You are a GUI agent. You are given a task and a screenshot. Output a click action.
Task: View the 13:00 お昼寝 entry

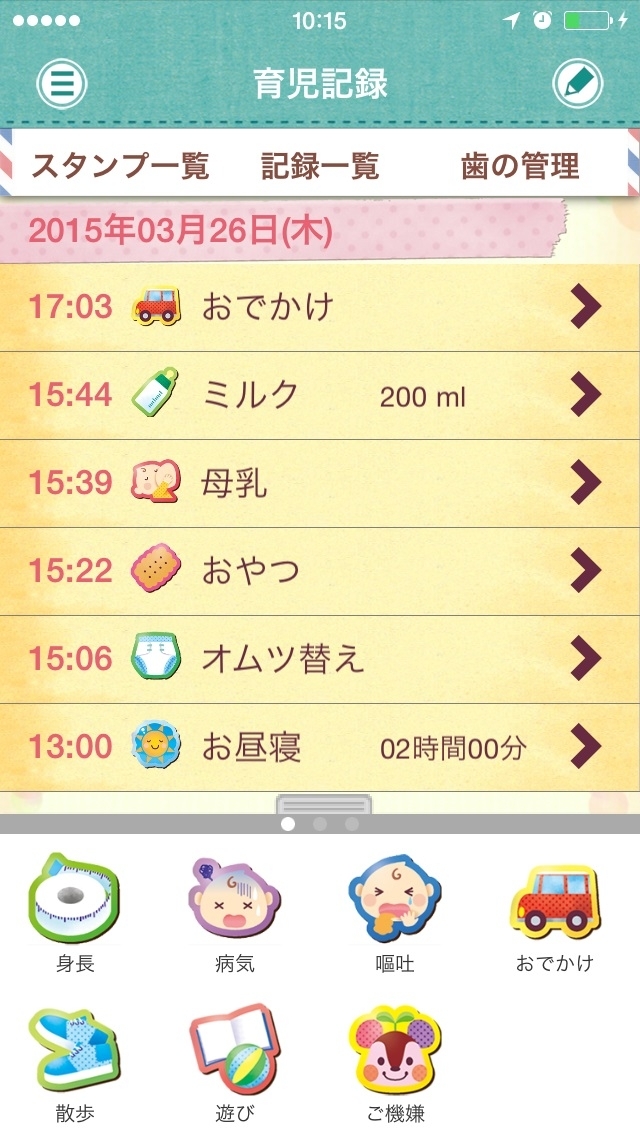tap(320, 747)
